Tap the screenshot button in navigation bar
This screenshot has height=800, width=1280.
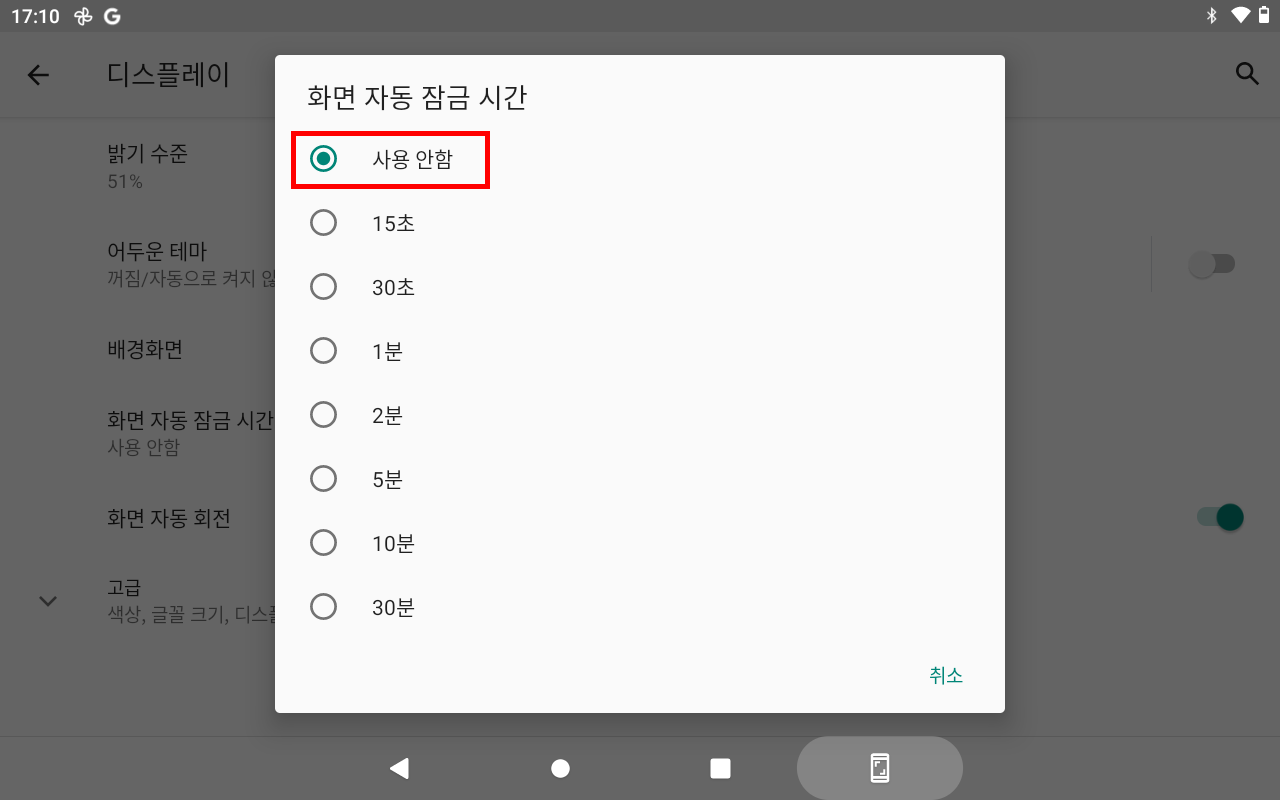tap(879, 768)
